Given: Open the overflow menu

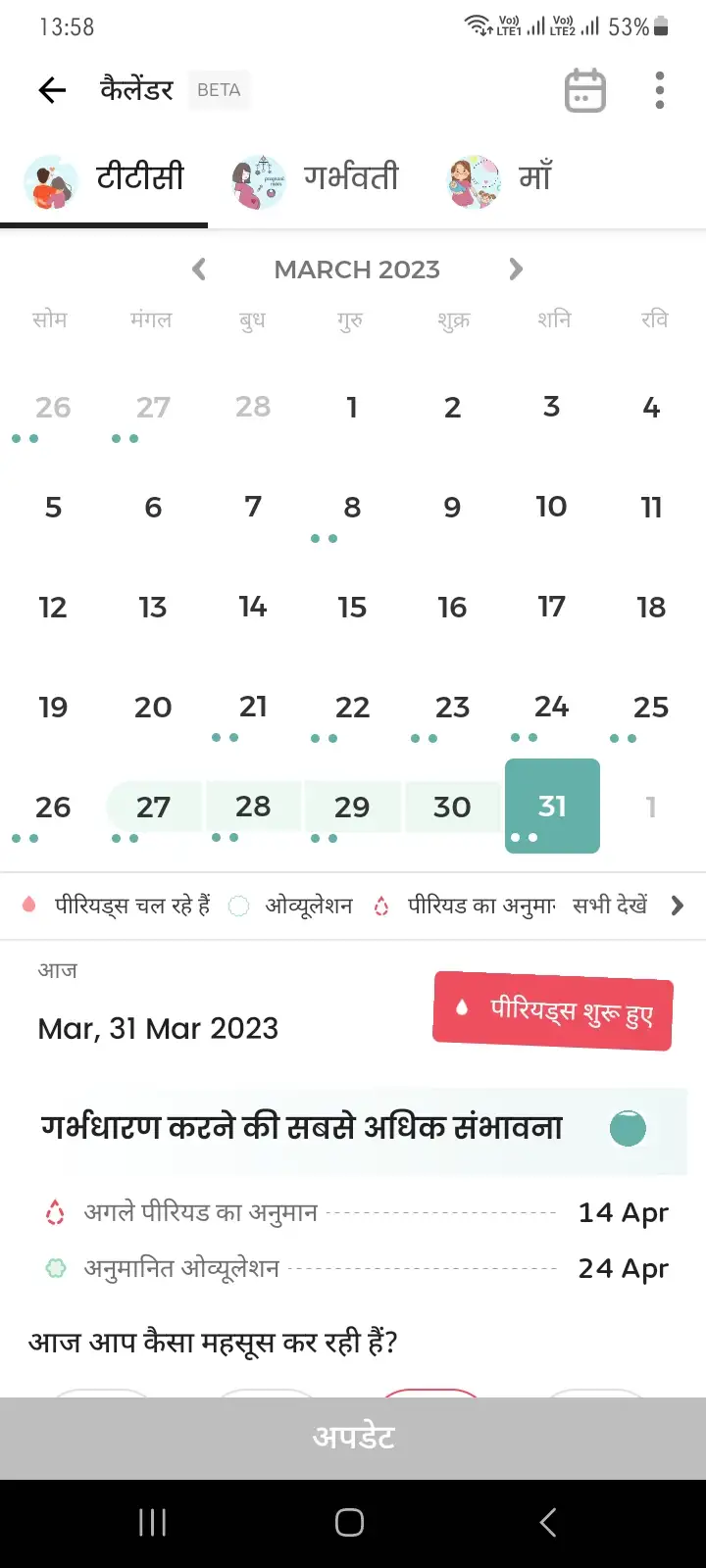Looking at the screenshot, I should pos(660,90).
